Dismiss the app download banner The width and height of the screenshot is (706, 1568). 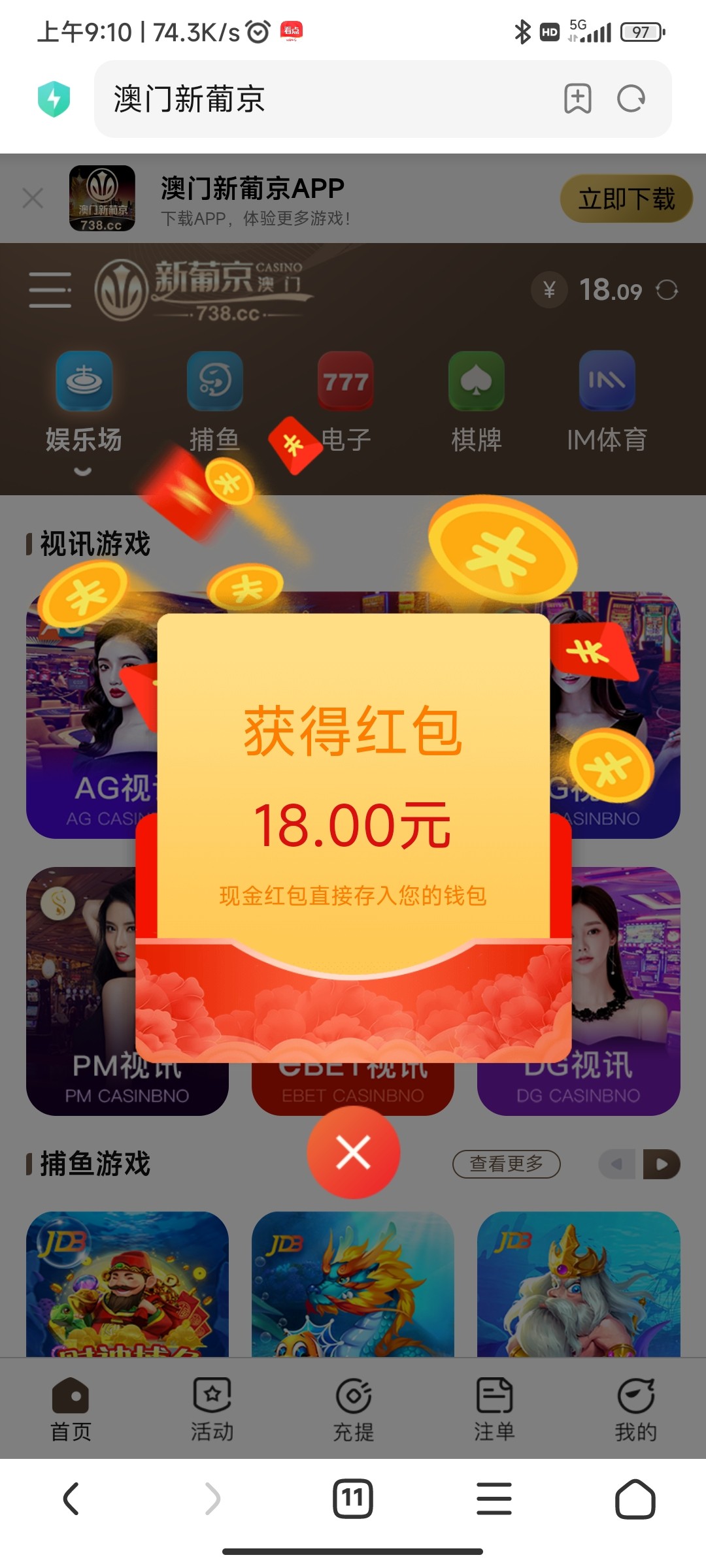(x=33, y=198)
